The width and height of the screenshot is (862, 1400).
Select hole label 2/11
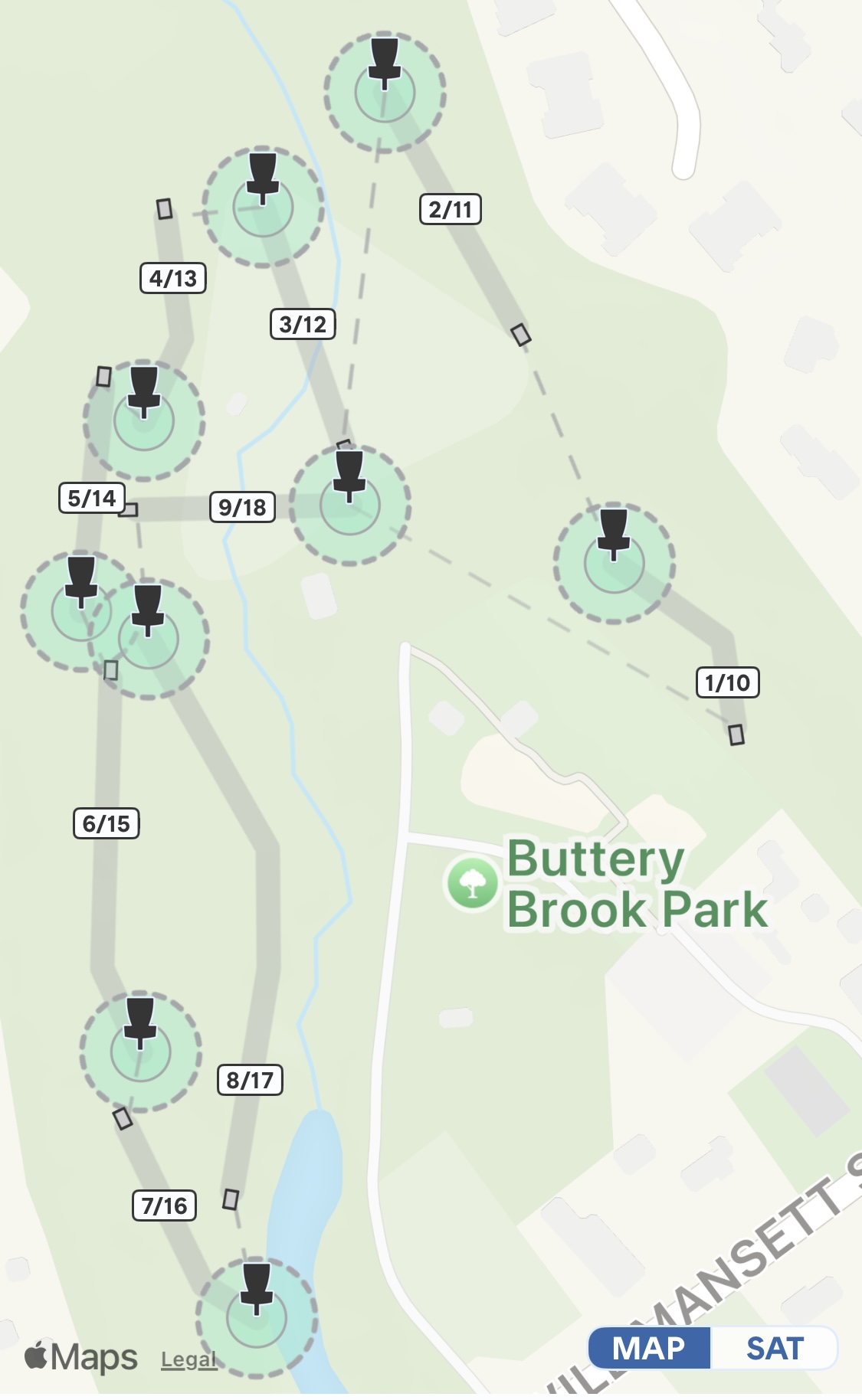451,209
